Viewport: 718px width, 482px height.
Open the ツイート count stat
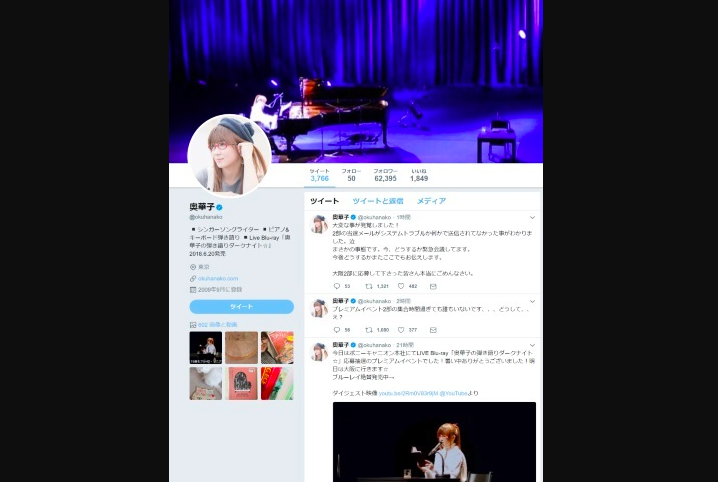[319, 175]
